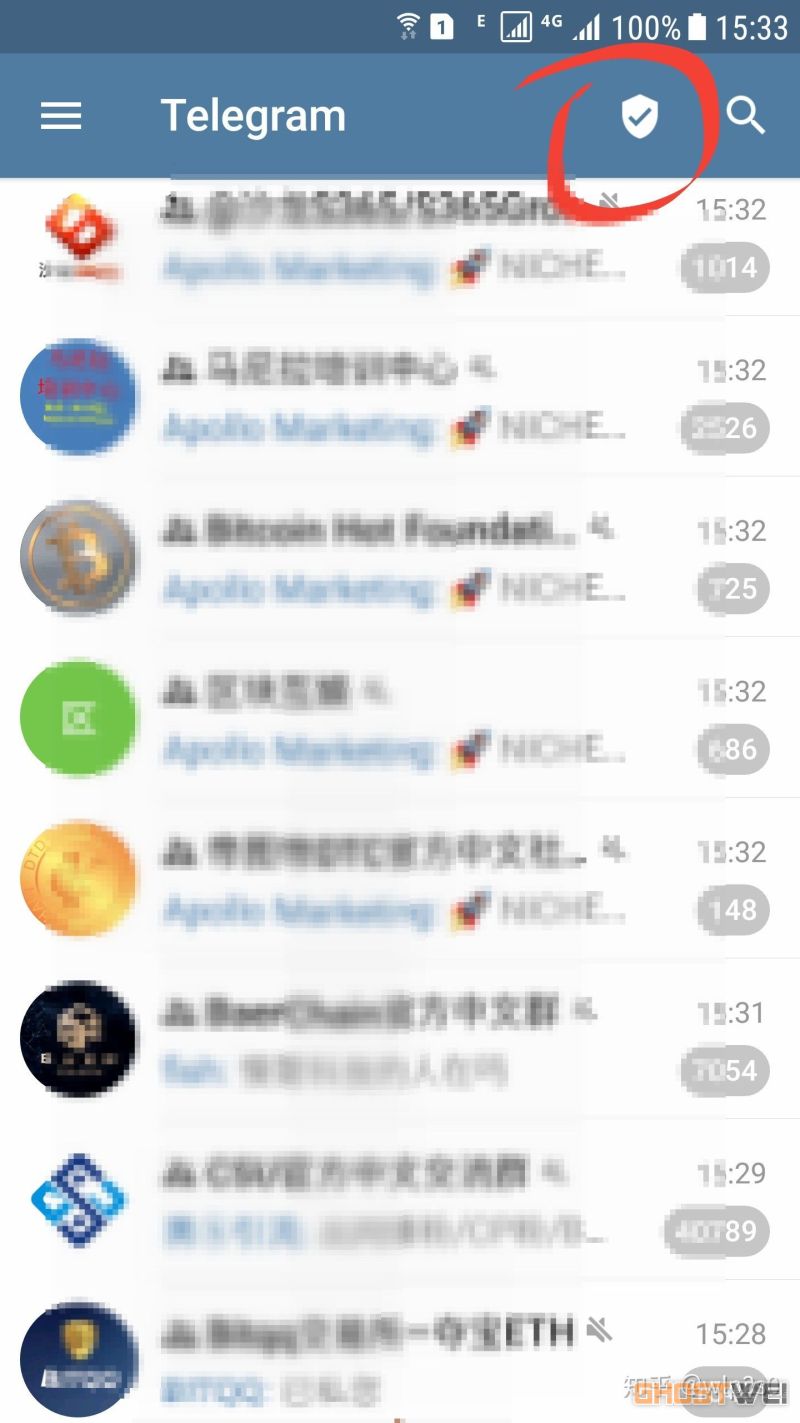Screen dimensions: 800x1423
Task: Open the BaerChain Chinese group chat
Action: 400,1040
